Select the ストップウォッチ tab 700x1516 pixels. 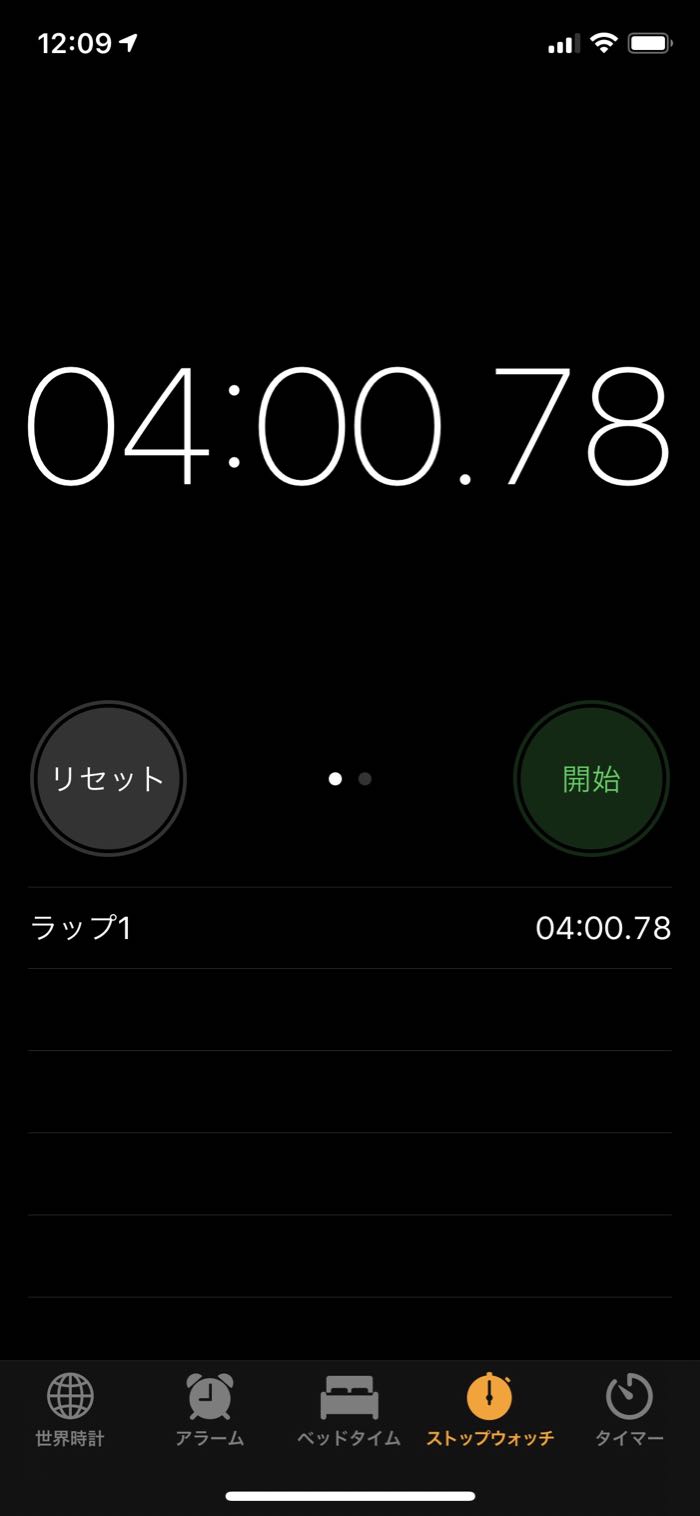pyautogui.click(x=490, y=1410)
